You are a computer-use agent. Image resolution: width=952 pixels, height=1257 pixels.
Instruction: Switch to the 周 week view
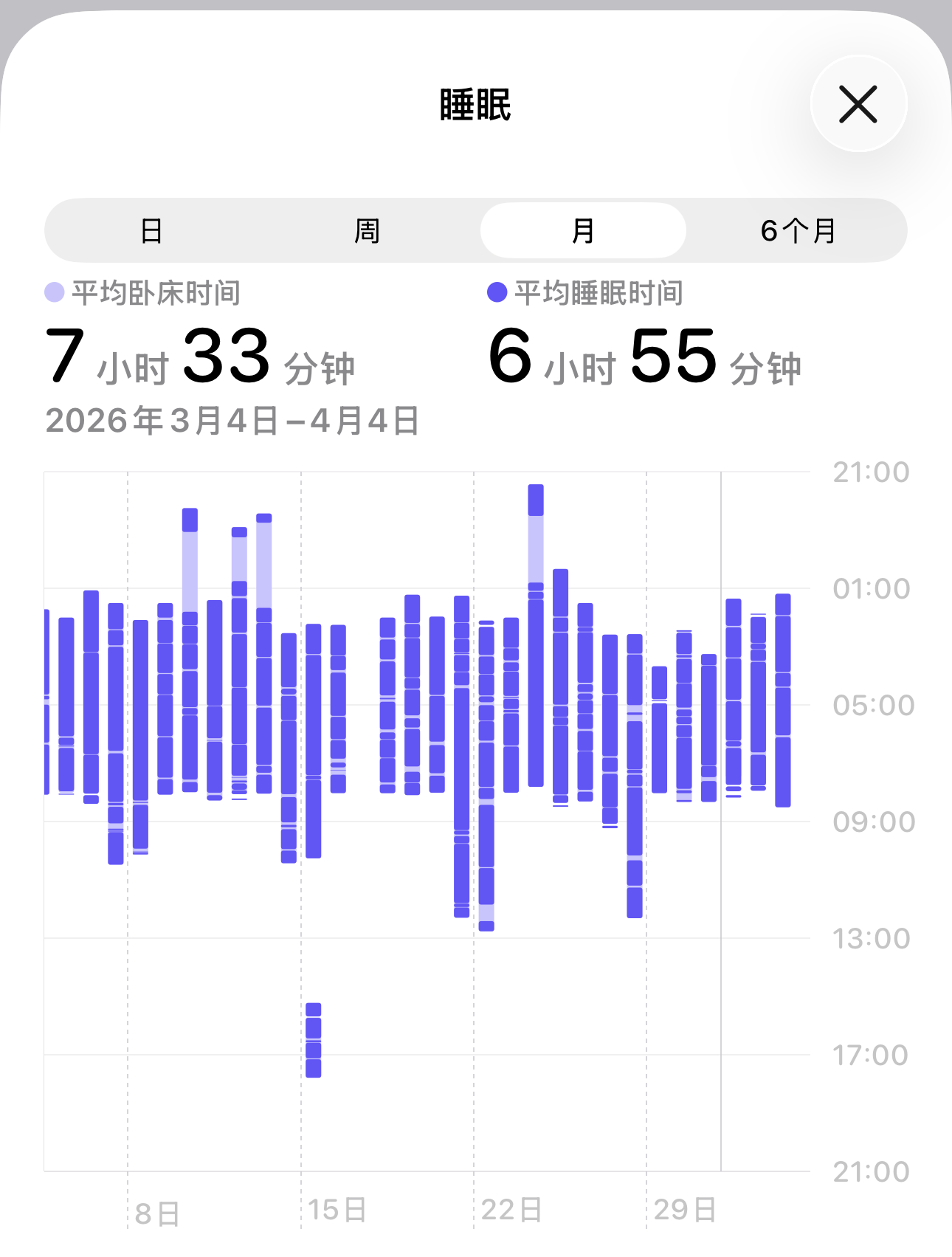pos(367,231)
